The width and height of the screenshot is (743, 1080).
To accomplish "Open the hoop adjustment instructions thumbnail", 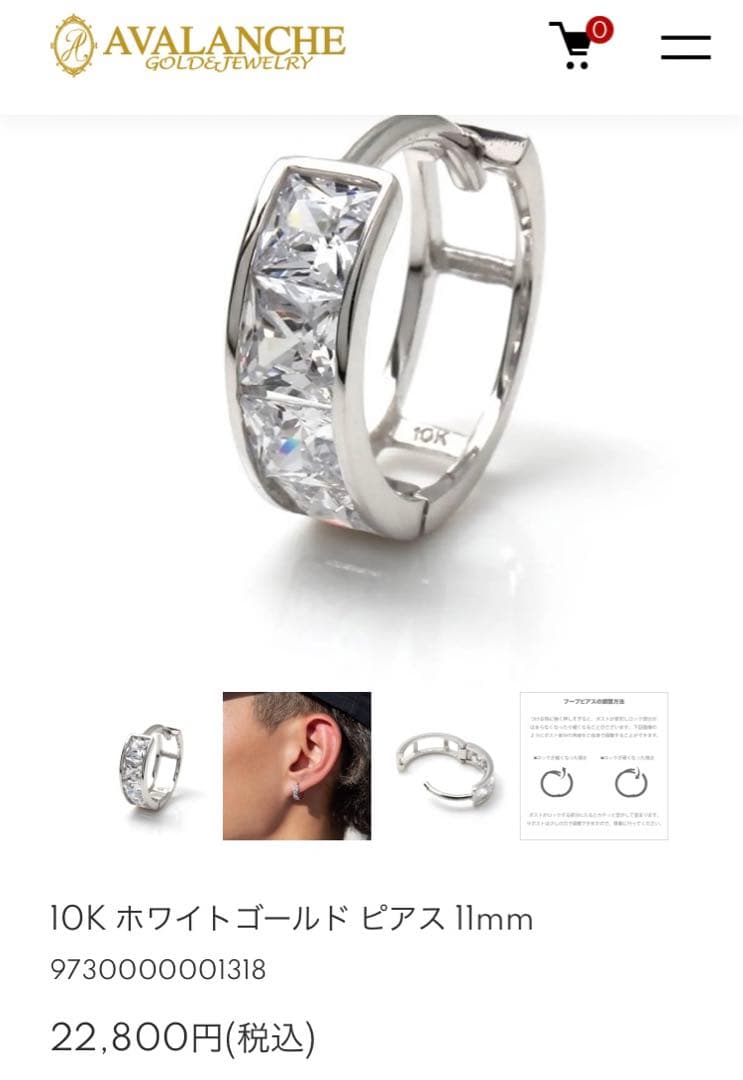I will pyautogui.click(x=594, y=766).
